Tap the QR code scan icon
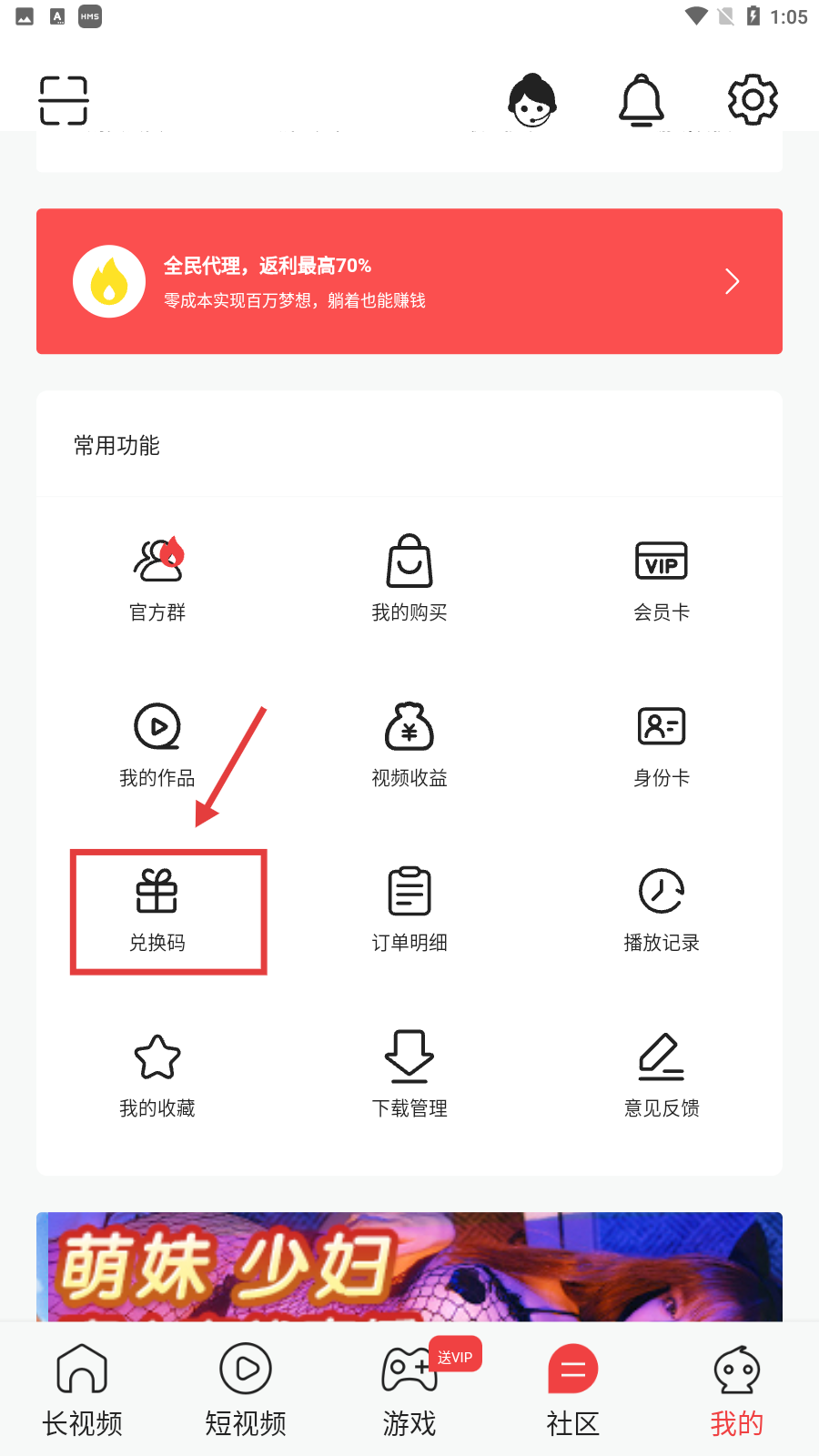Screen dimensions: 819x1456 point(63,100)
